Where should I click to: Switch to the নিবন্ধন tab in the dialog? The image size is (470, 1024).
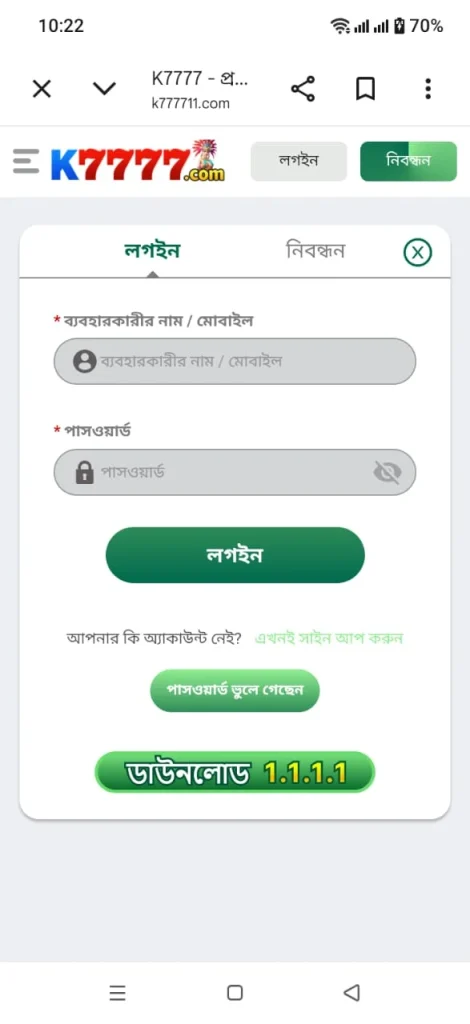[315, 251]
